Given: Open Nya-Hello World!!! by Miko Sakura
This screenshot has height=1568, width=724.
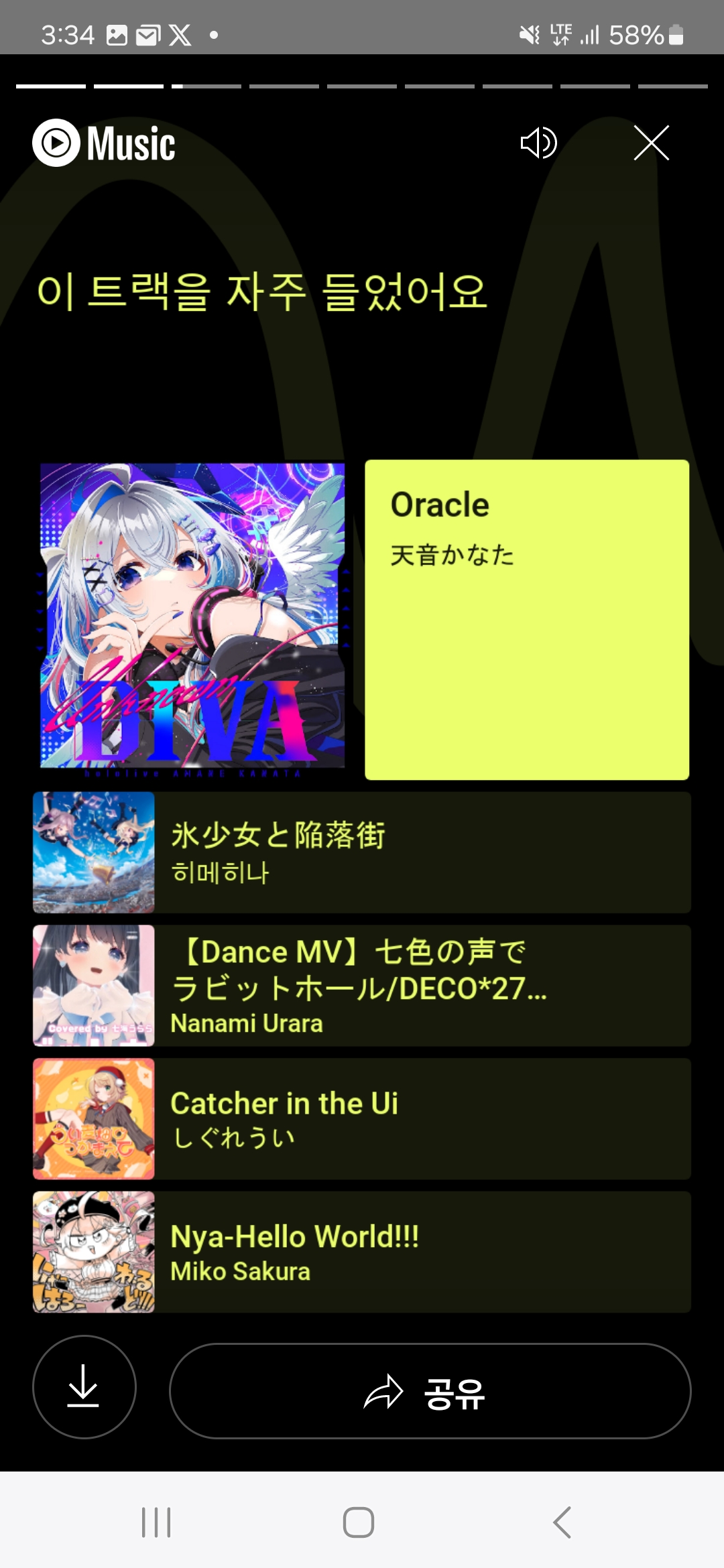Looking at the screenshot, I should 362,1252.
